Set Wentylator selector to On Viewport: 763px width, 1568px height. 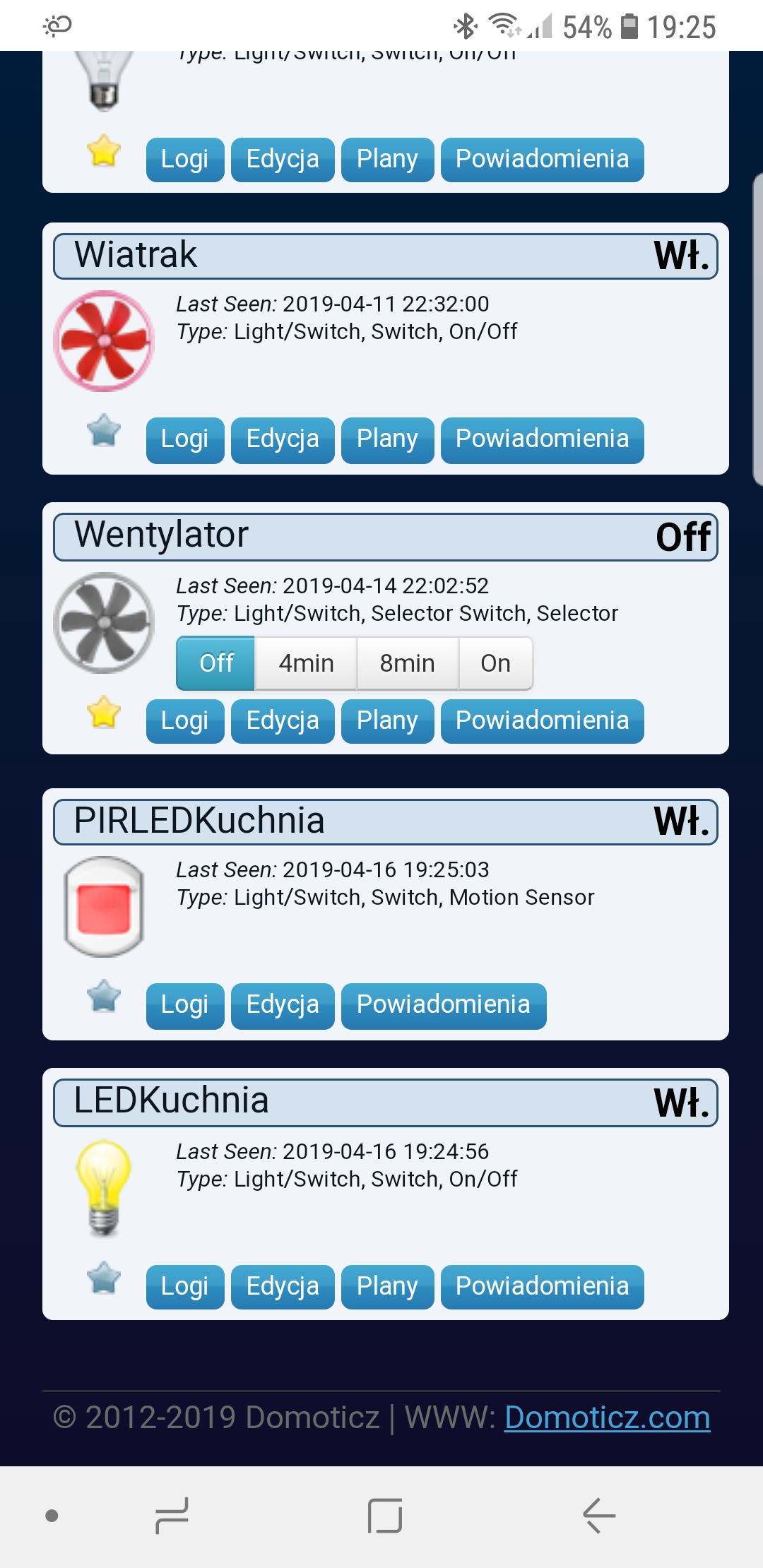[x=496, y=663]
